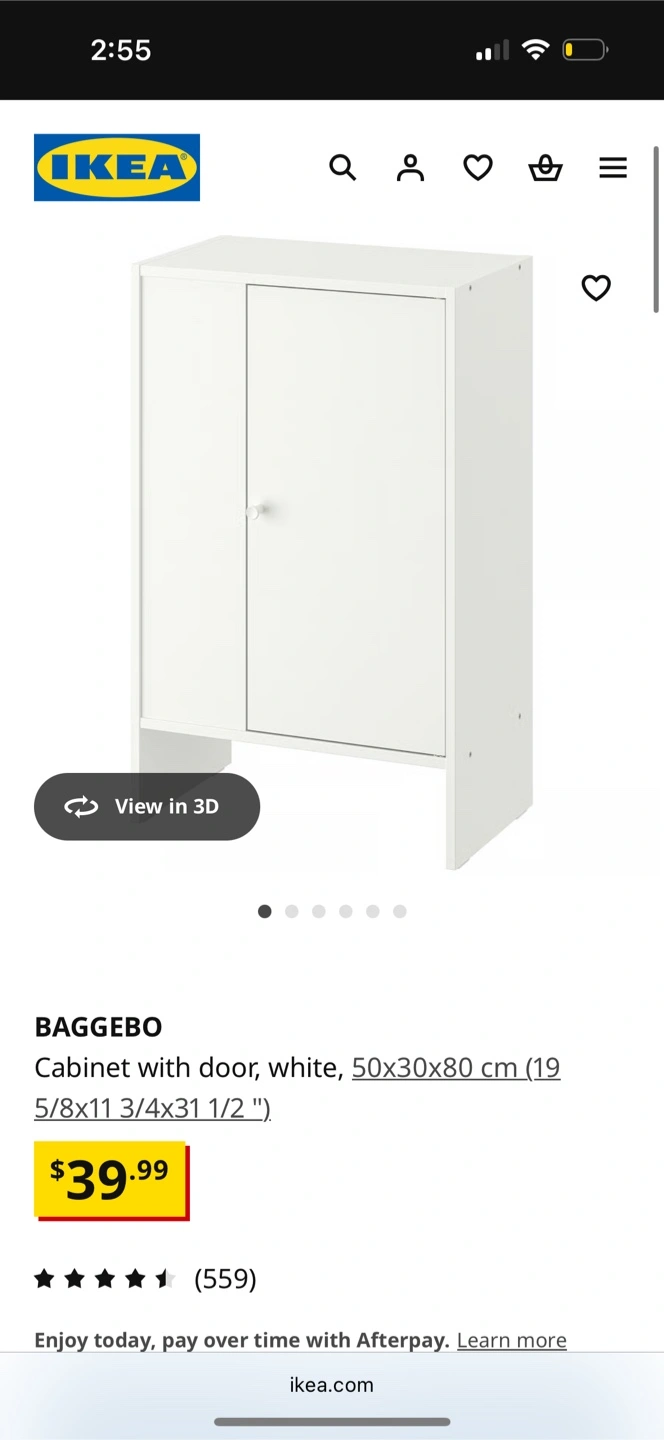Jump to the second image dot
The width and height of the screenshot is (664, 1440).
coord(292,911)
